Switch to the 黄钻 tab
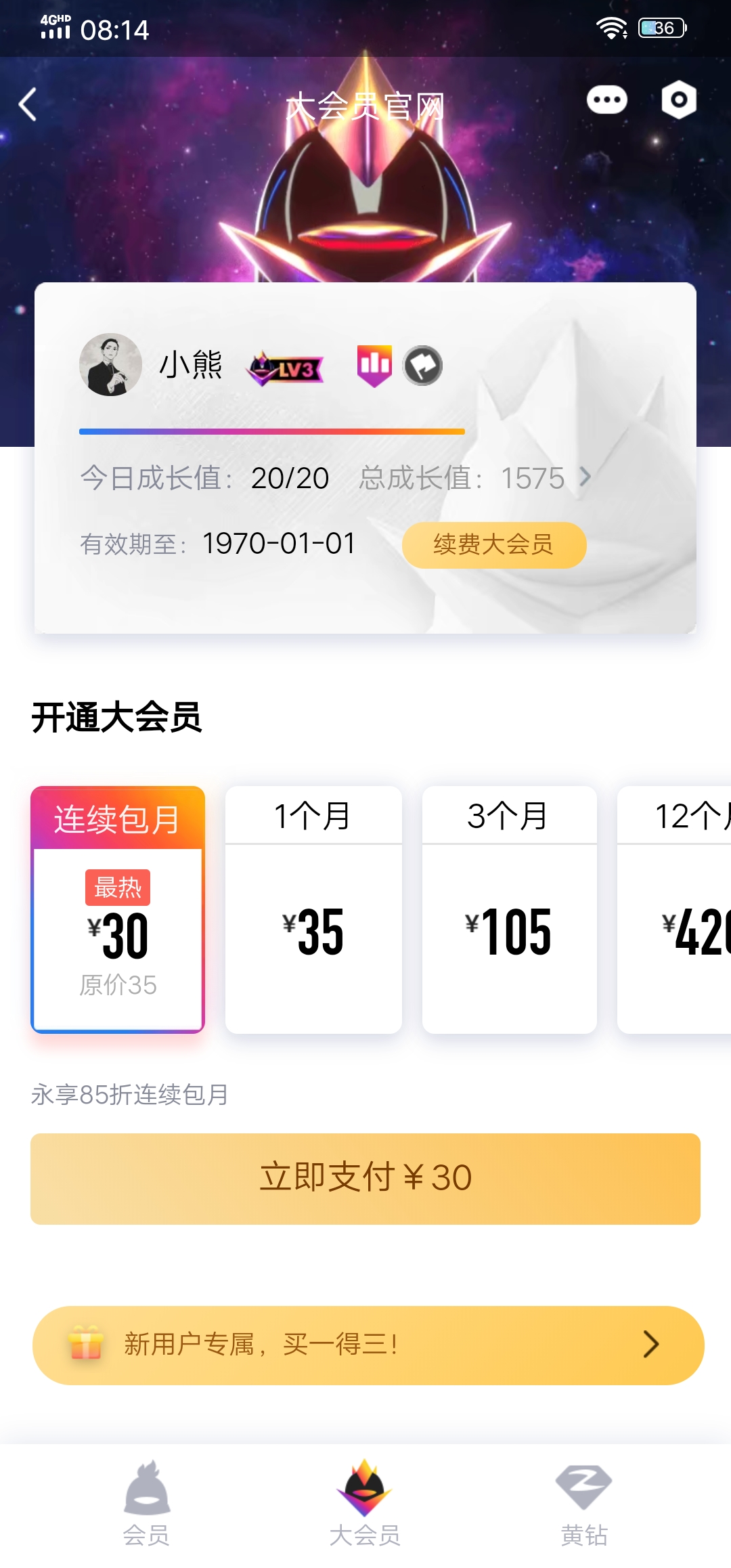Viewport: 731px width, 1568px height. pos(584,1503)
